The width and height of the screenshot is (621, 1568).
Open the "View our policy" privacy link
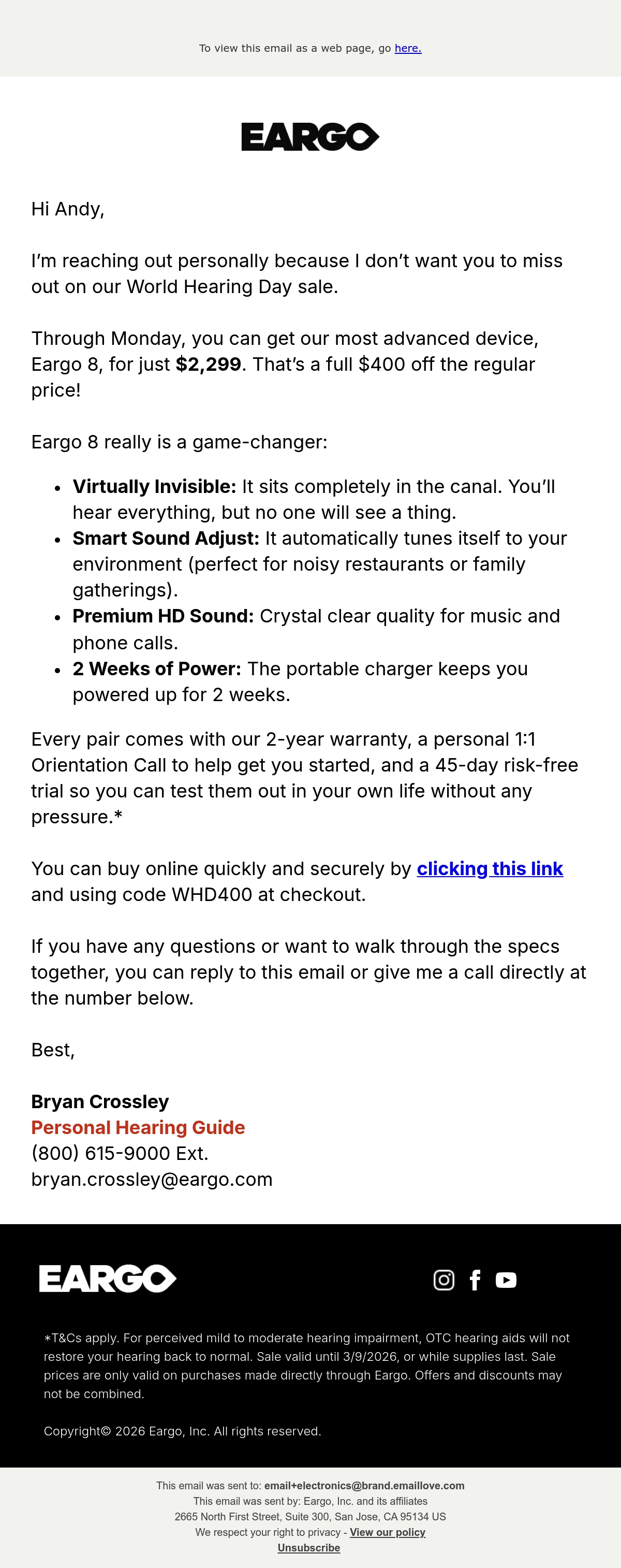388,1532
